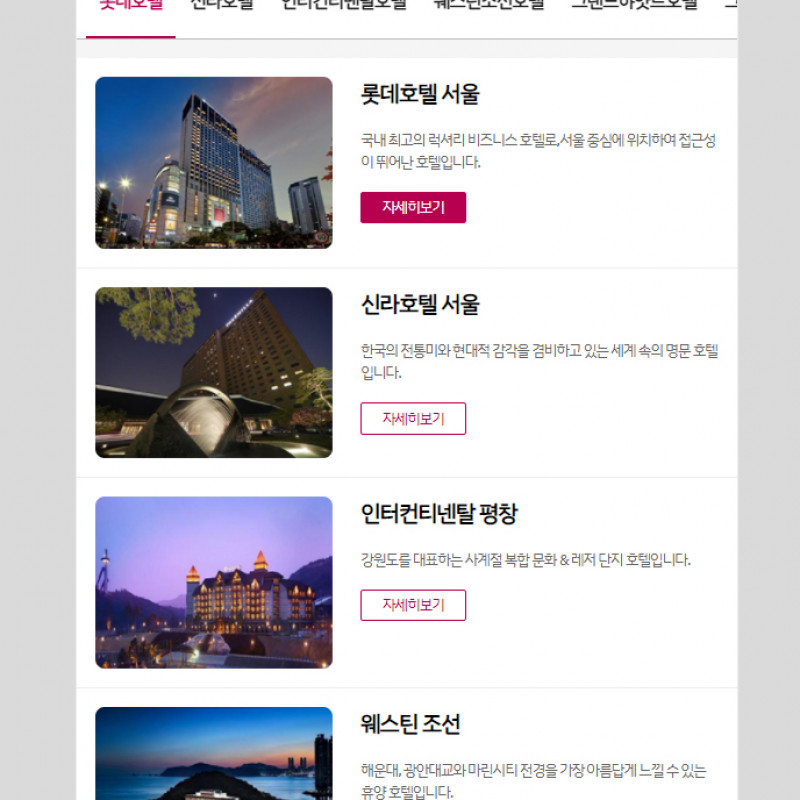This screenshot has height=800, width=800.
Task: Open 자세히보기 under 인터컨티넨탈 평창
Action: [x=413, y=605]
